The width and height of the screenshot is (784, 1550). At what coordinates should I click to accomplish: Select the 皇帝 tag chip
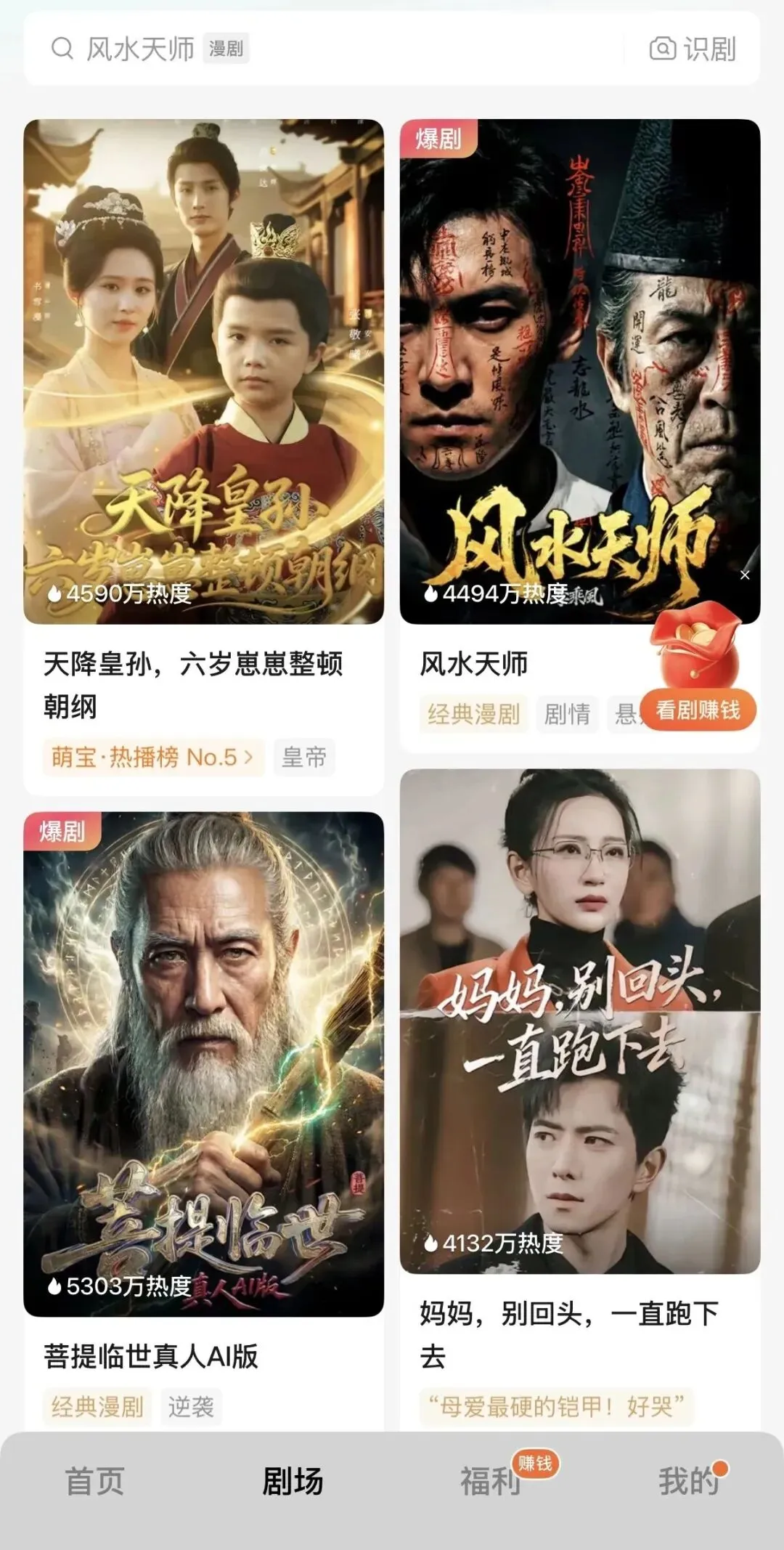coord(304,758)
